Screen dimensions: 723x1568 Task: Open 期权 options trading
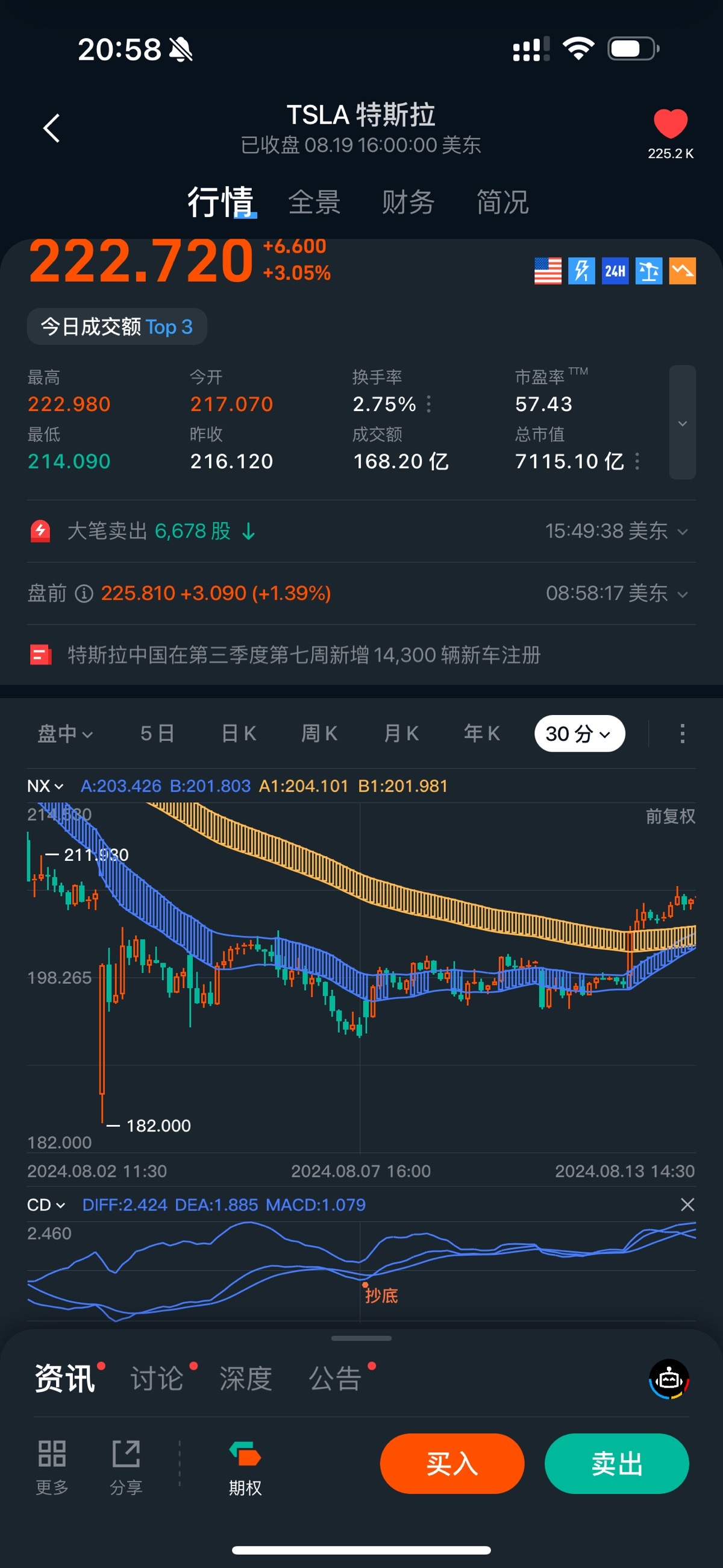coord(245,1467)
